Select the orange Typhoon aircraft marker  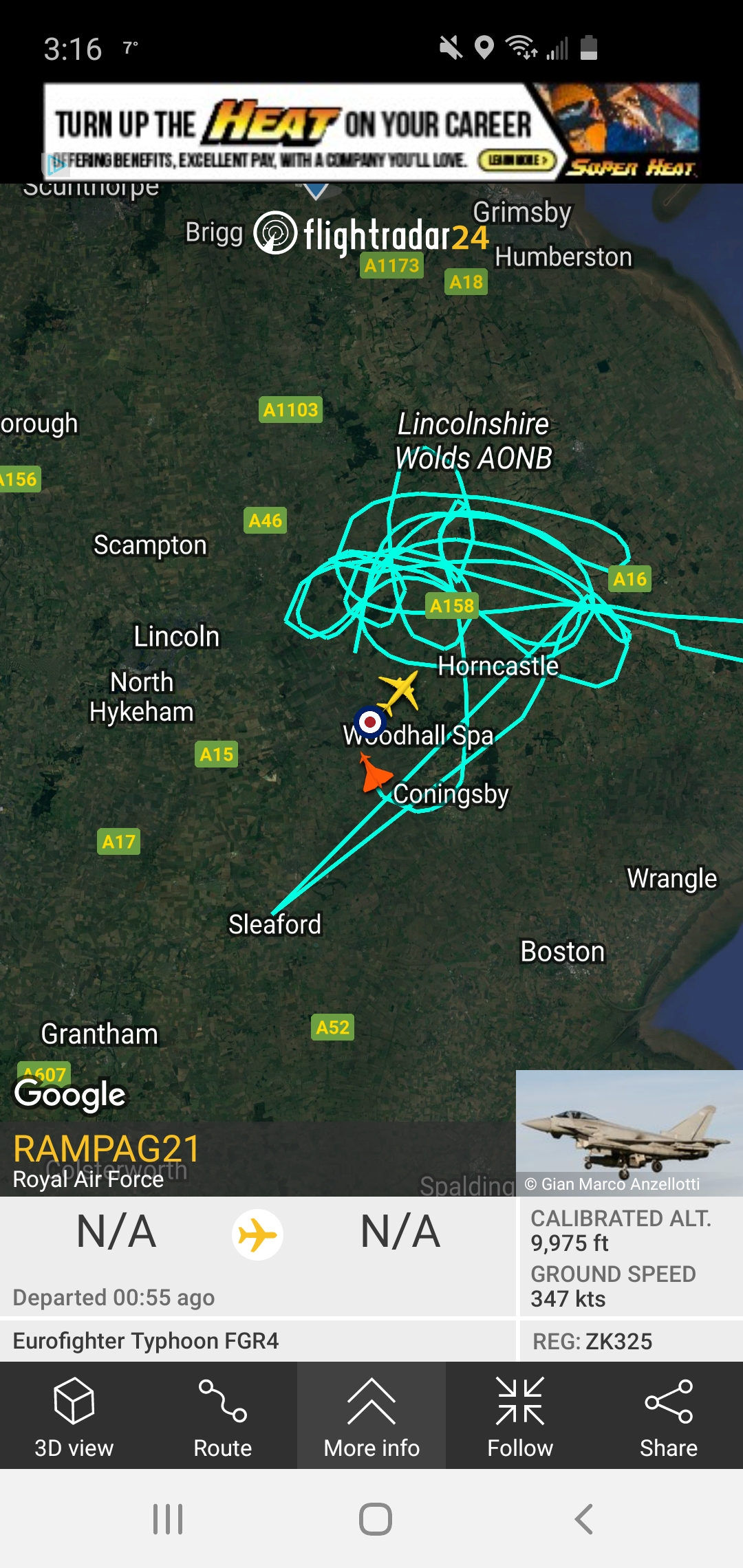tap(374, 773)
